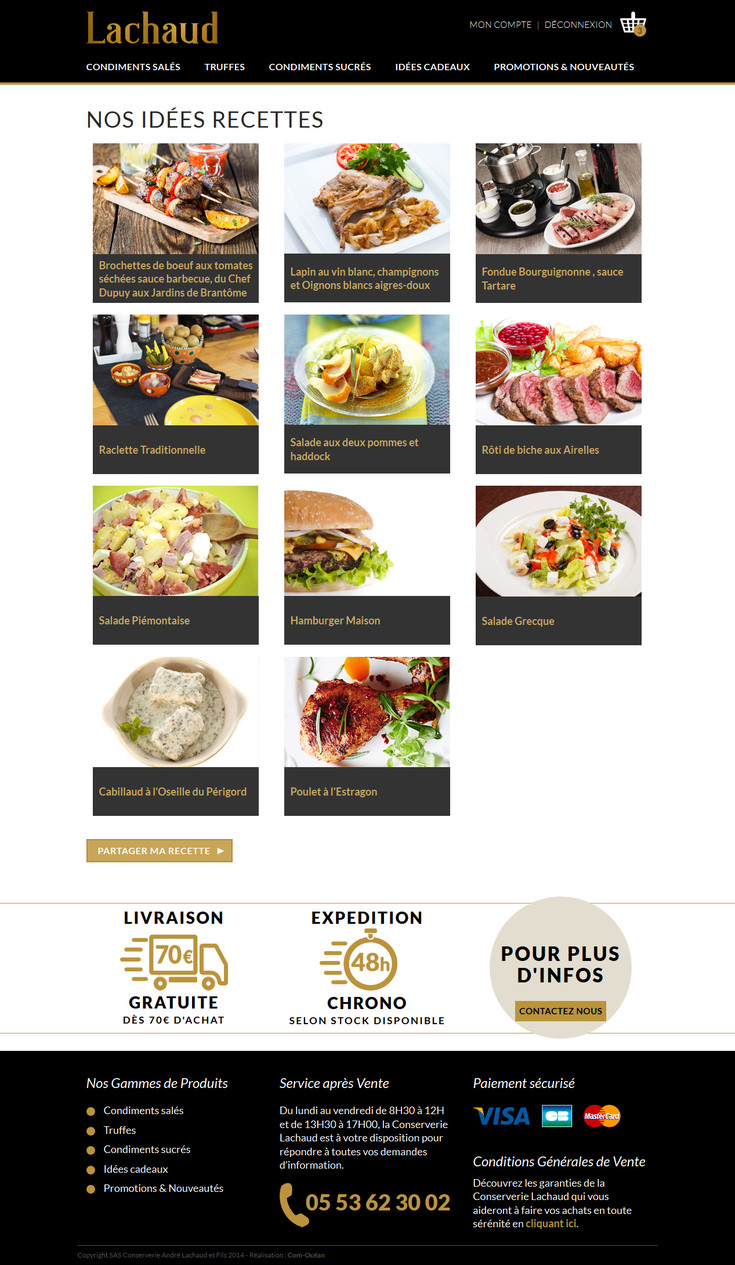The height and width of the screenshot is (1265, 735).
Task: Open Salade Grecque recipe card
Action: (x=558, y=565)
